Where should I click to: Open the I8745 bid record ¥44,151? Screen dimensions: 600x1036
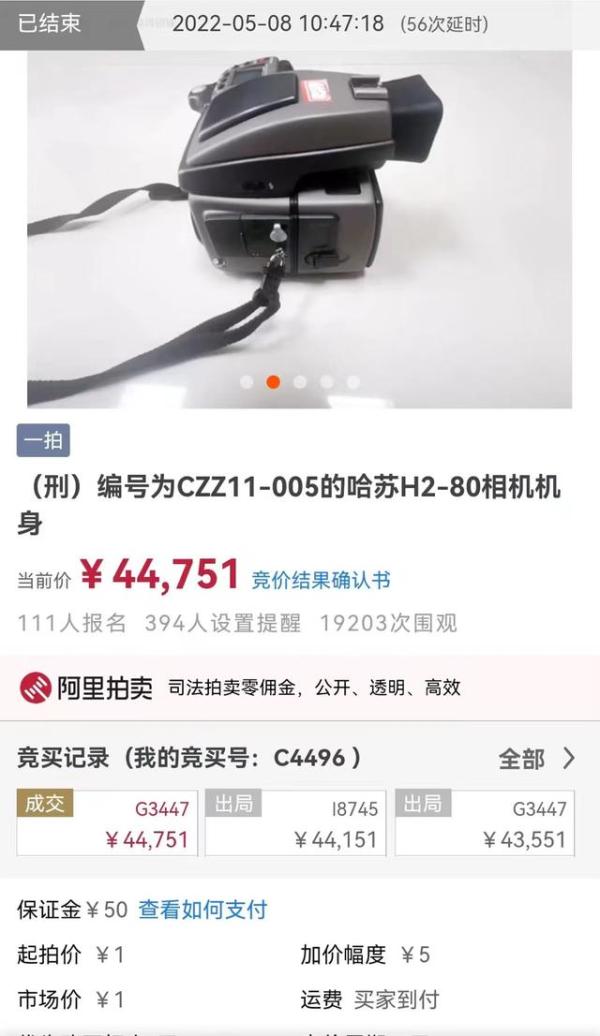point(295,823)
